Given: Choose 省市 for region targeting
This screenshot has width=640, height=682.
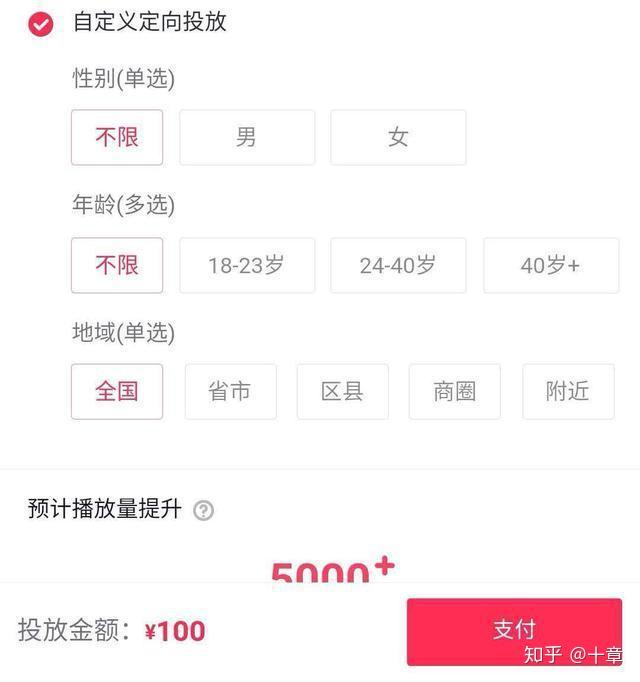Looking at the screenshot, I should tap(230, 392).
